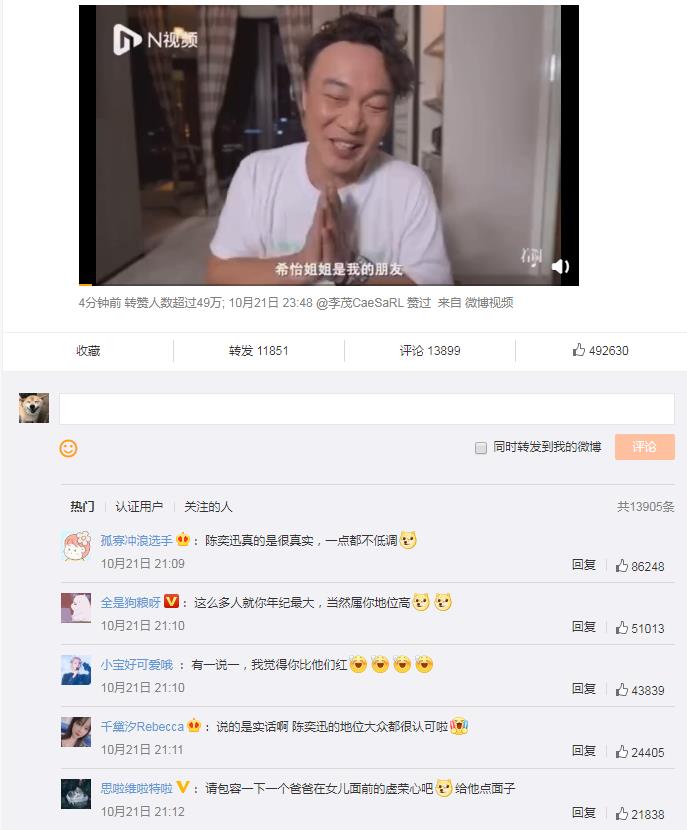Open the emoji picker for the comment

pos(68,448)
